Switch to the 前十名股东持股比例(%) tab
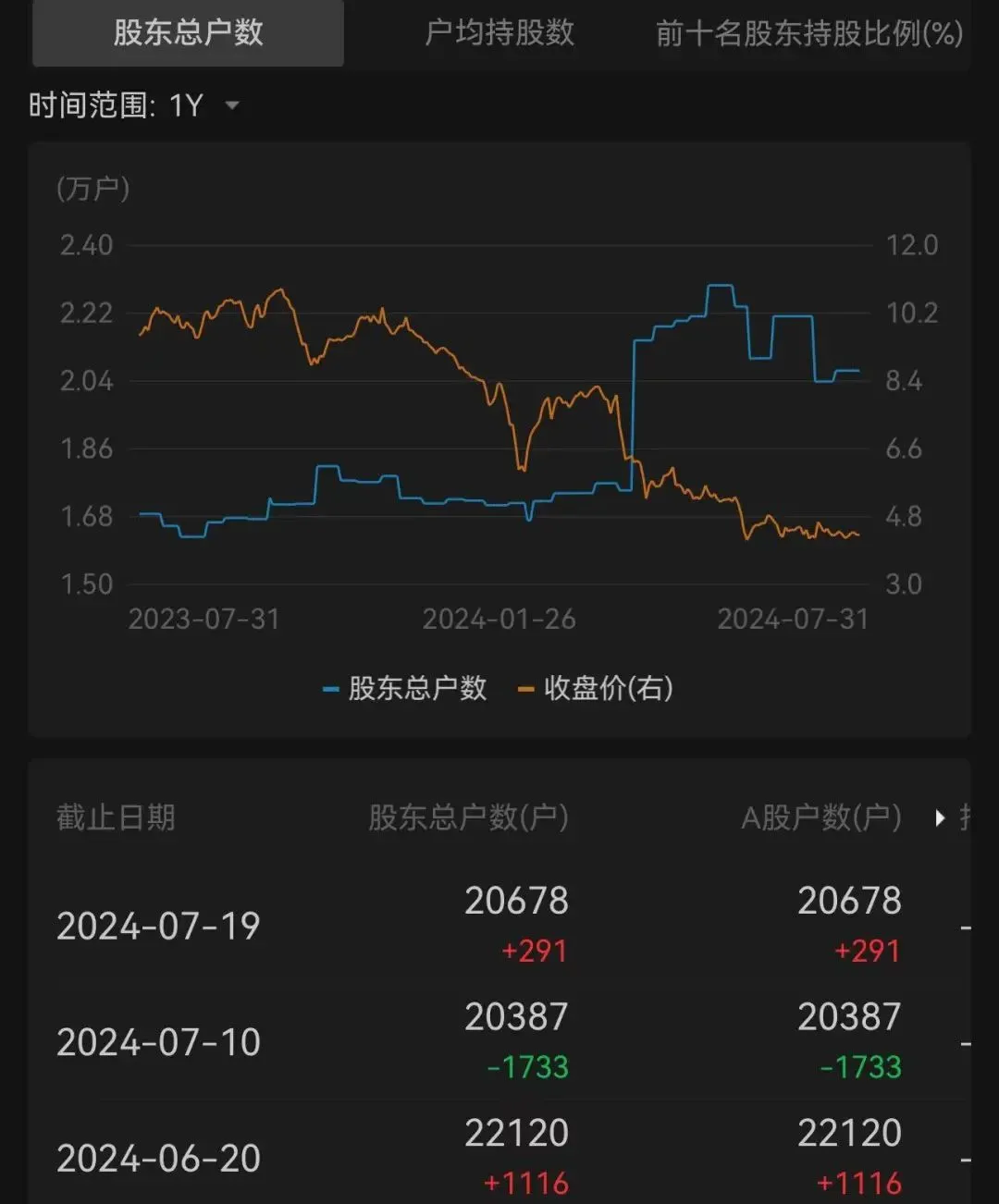The width and height of the screenshot is (999, 1204). [809, 33]
